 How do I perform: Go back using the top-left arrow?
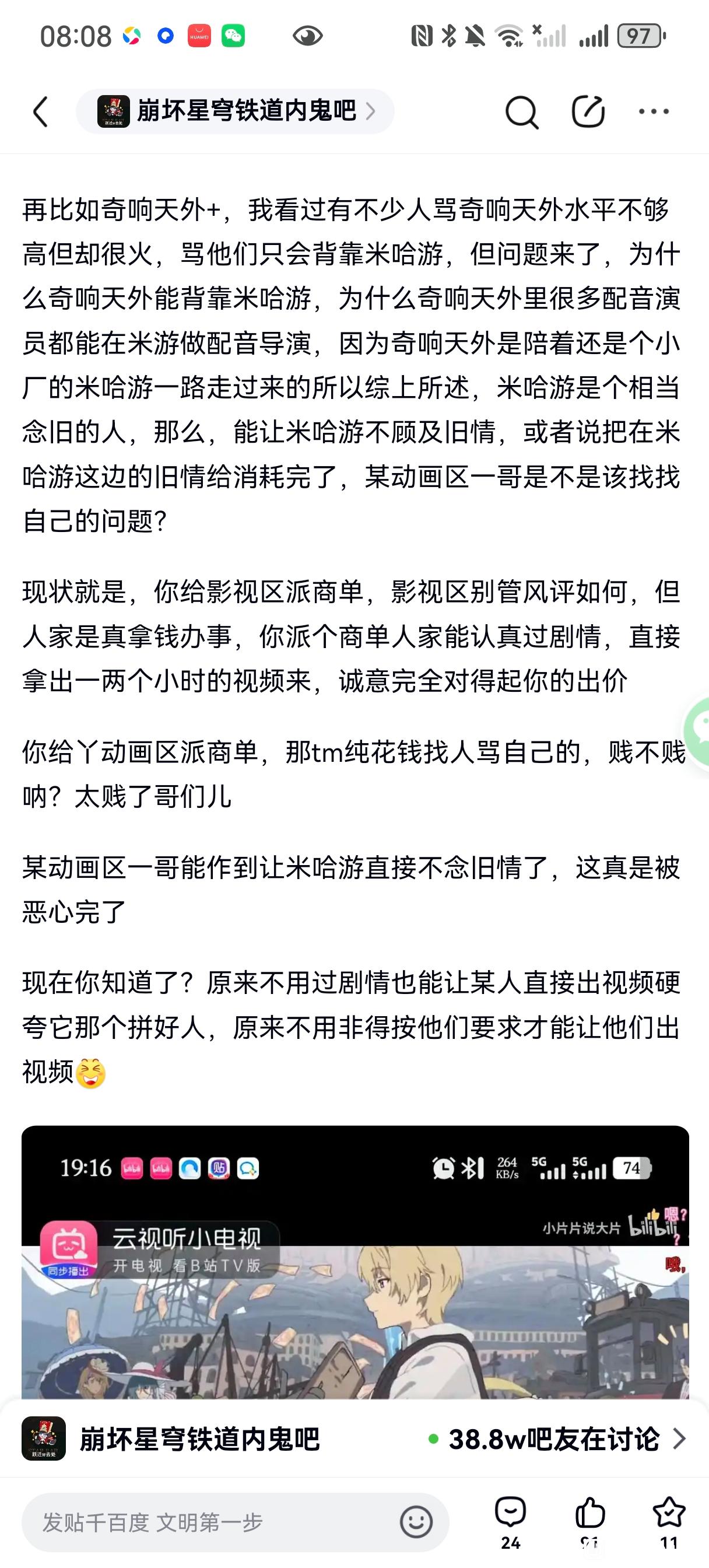tap(41, 112)
